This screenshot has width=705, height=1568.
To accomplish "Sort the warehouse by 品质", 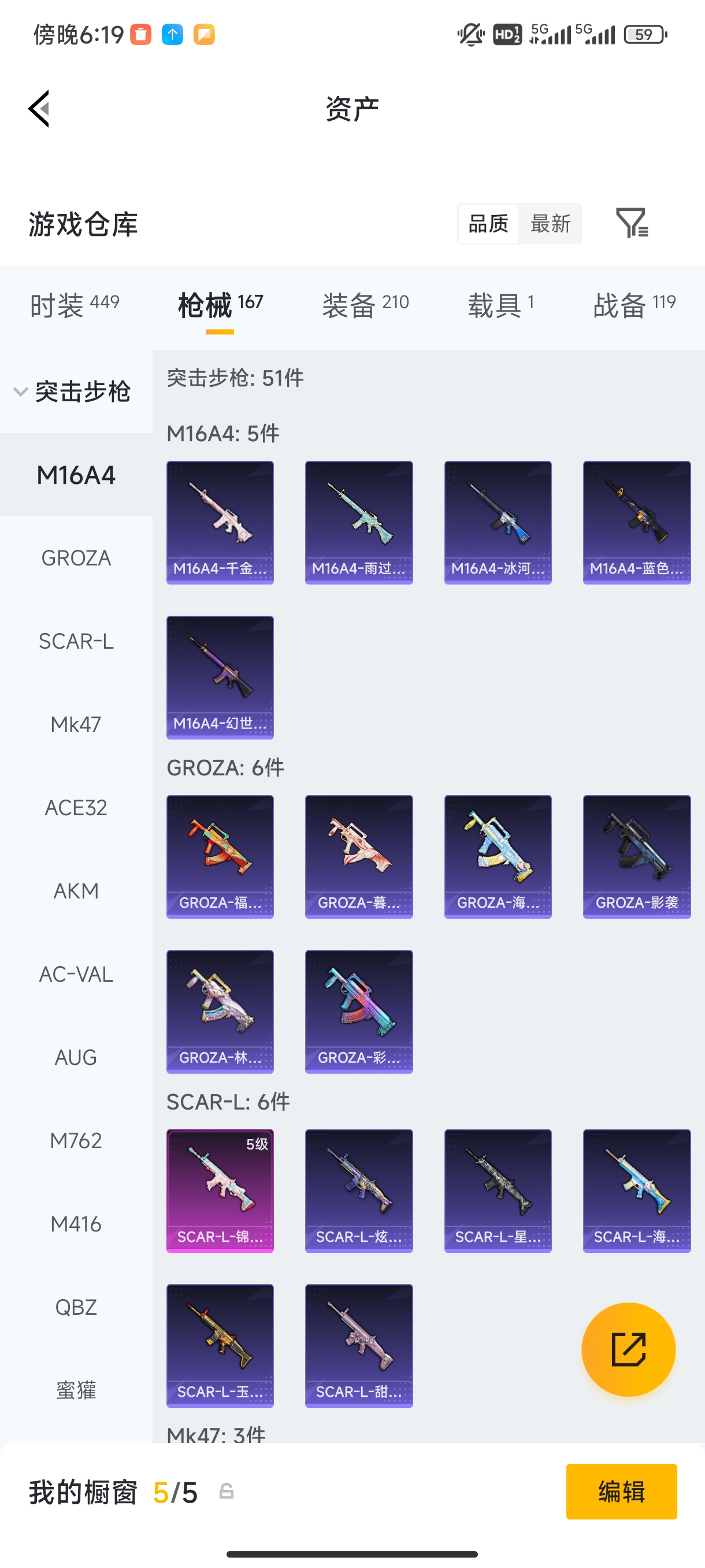I will [x=488, y=224].
